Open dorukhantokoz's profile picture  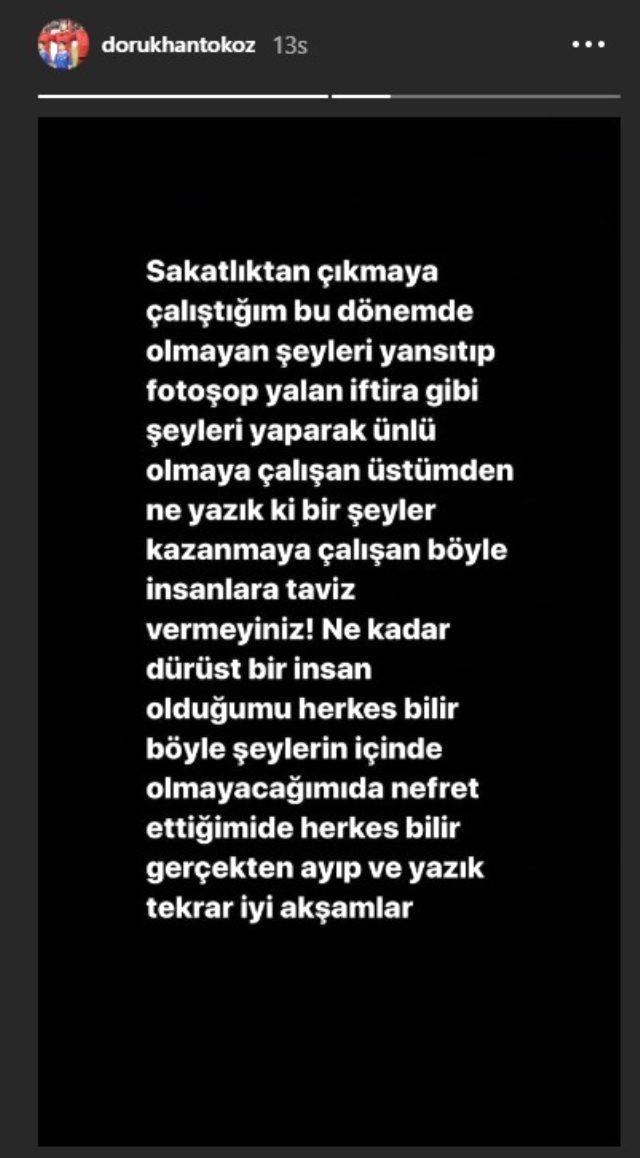64,45
